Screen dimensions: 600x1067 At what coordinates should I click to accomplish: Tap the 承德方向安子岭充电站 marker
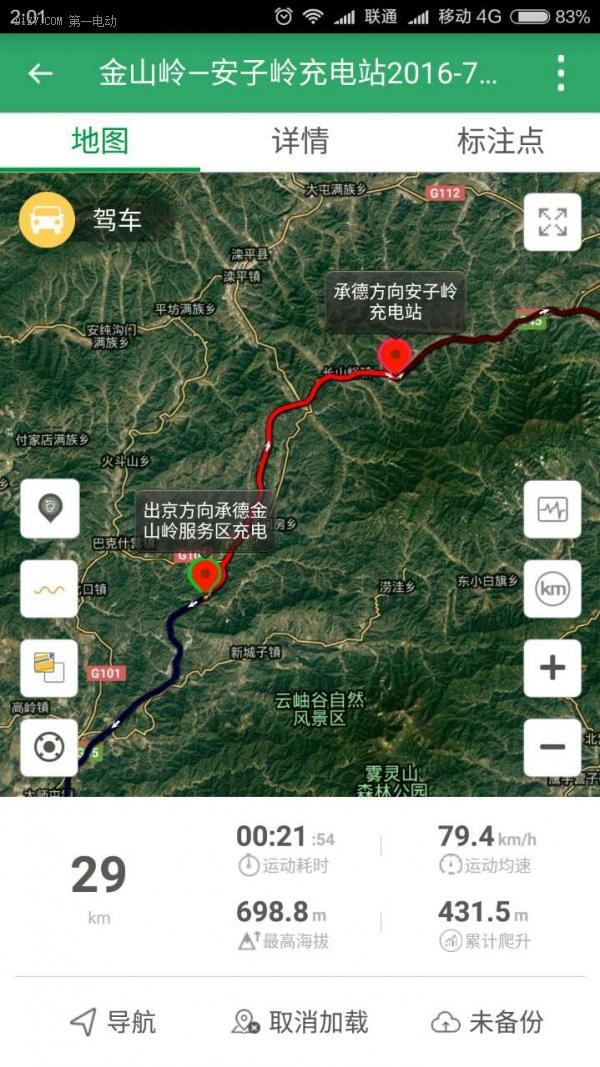[395, 355]
